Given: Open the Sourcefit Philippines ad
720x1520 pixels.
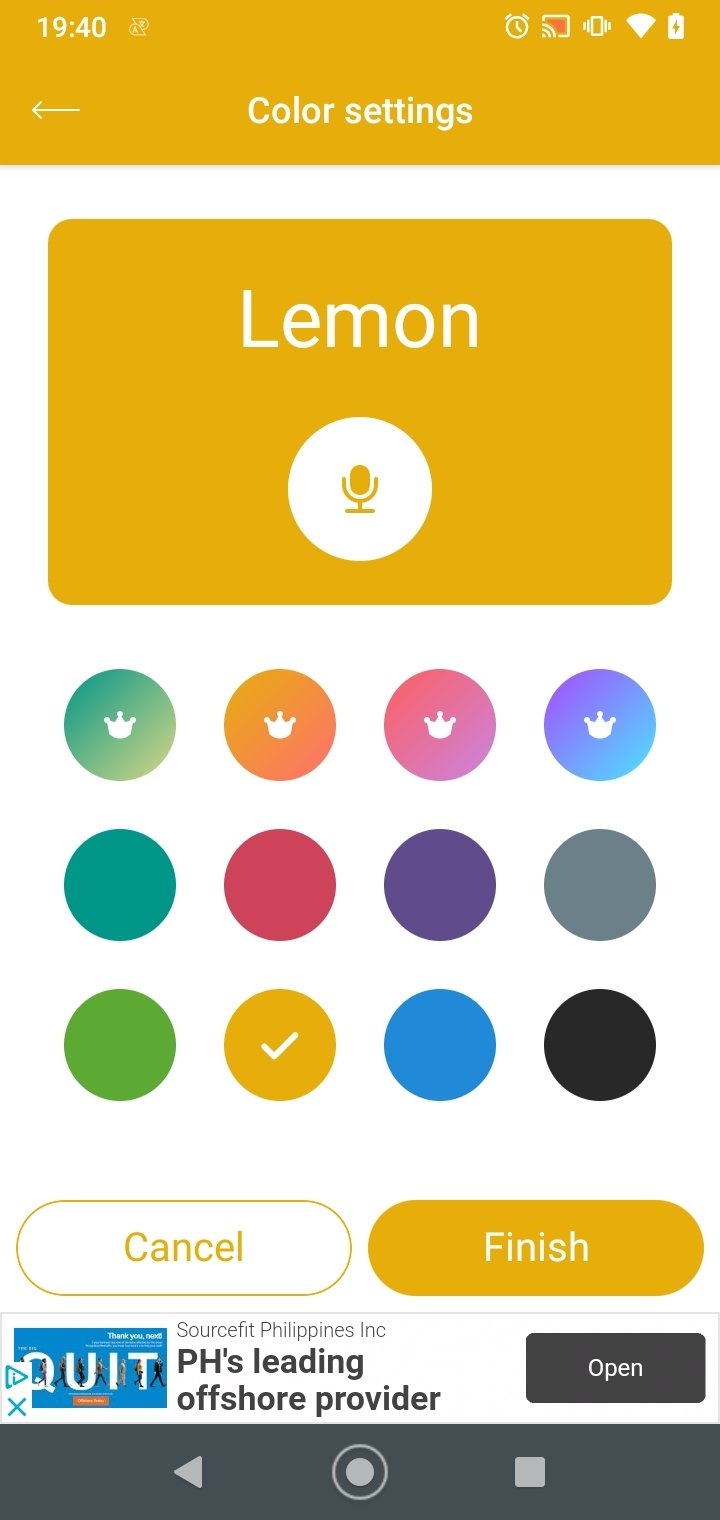Looking at the screenshot, I should 615,1368.
